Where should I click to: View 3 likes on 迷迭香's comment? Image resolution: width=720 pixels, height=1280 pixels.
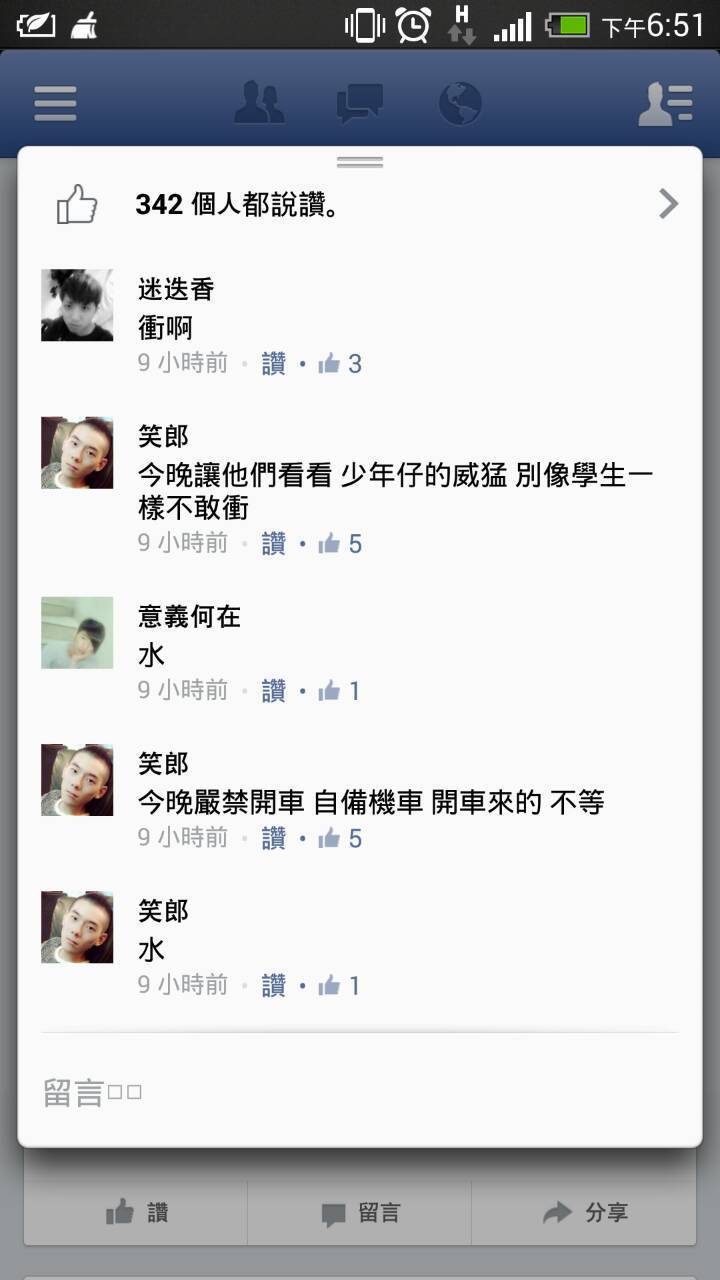click(x=341, y=364)
